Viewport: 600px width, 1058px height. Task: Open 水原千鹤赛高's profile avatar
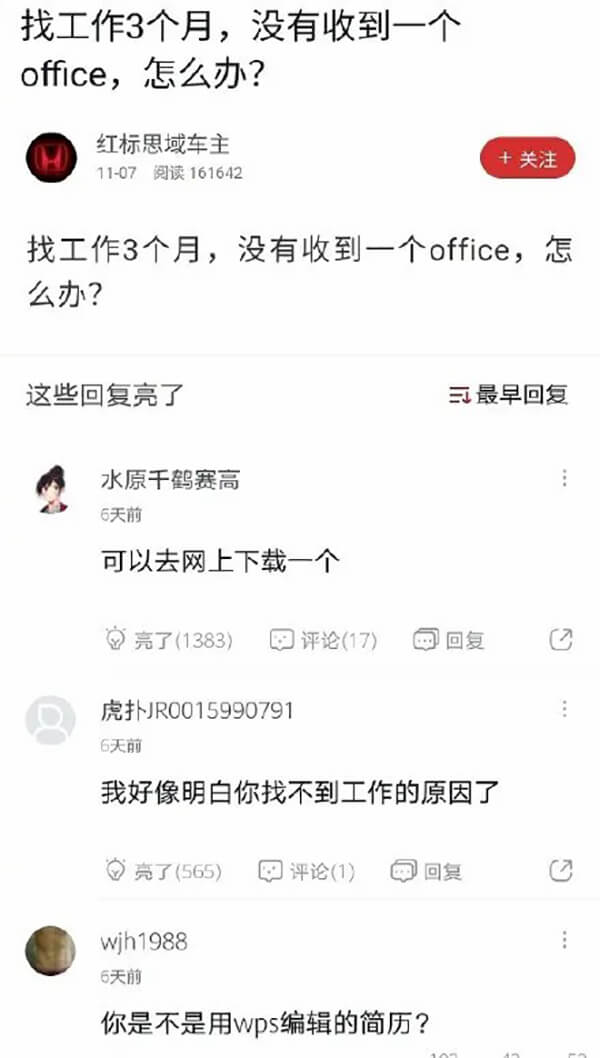point(50,489)
